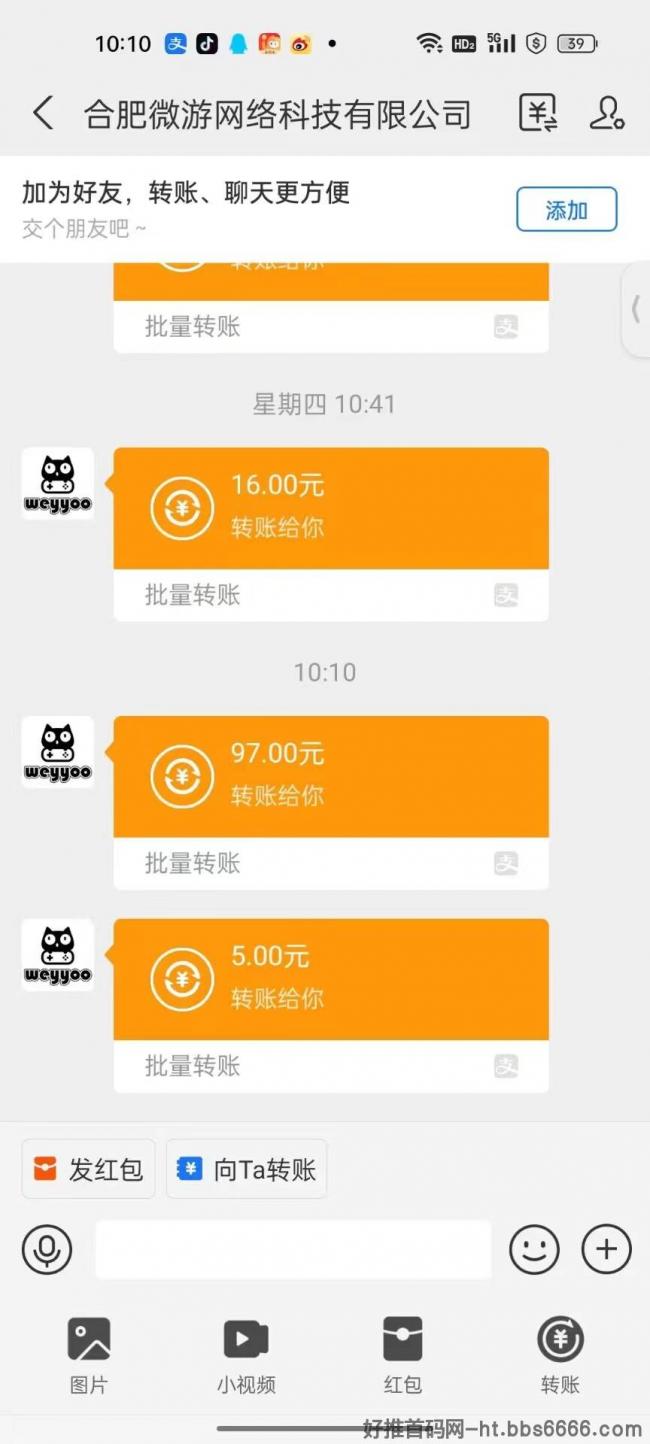Screen dimensions: 650x1444
Task: Open the transfer records icon in header
Action: click(x=538, y=113)
